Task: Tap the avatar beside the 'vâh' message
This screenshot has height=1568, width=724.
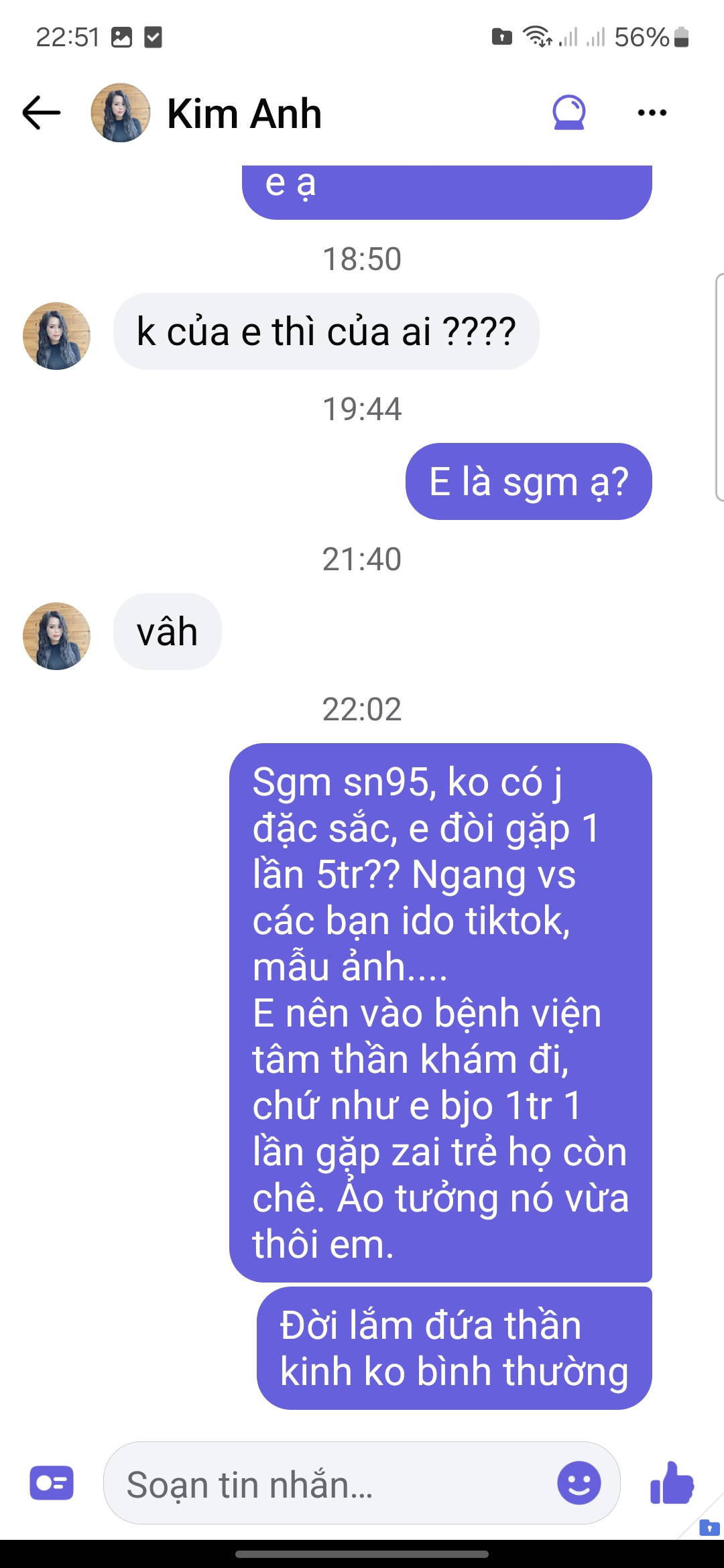Action: coord(57,636)
